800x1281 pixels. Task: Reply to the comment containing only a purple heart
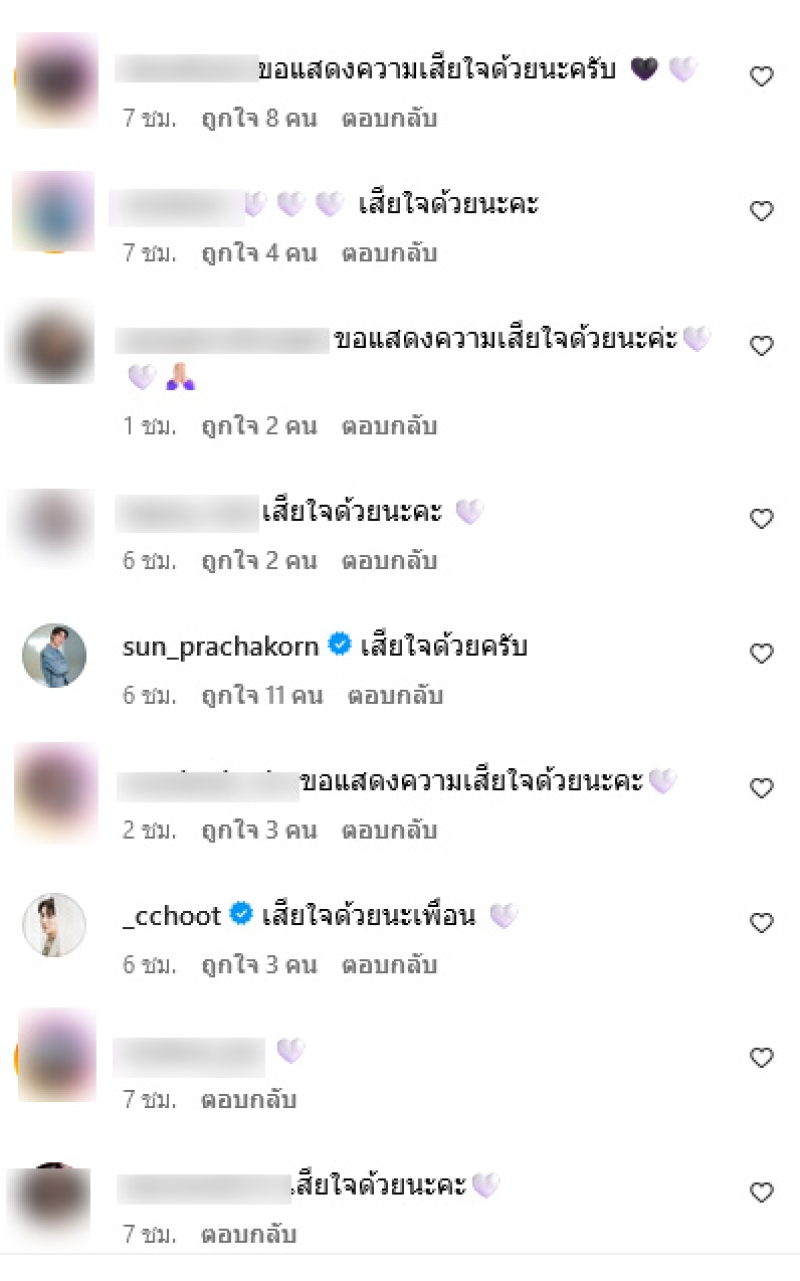(x=249, y=1101)
